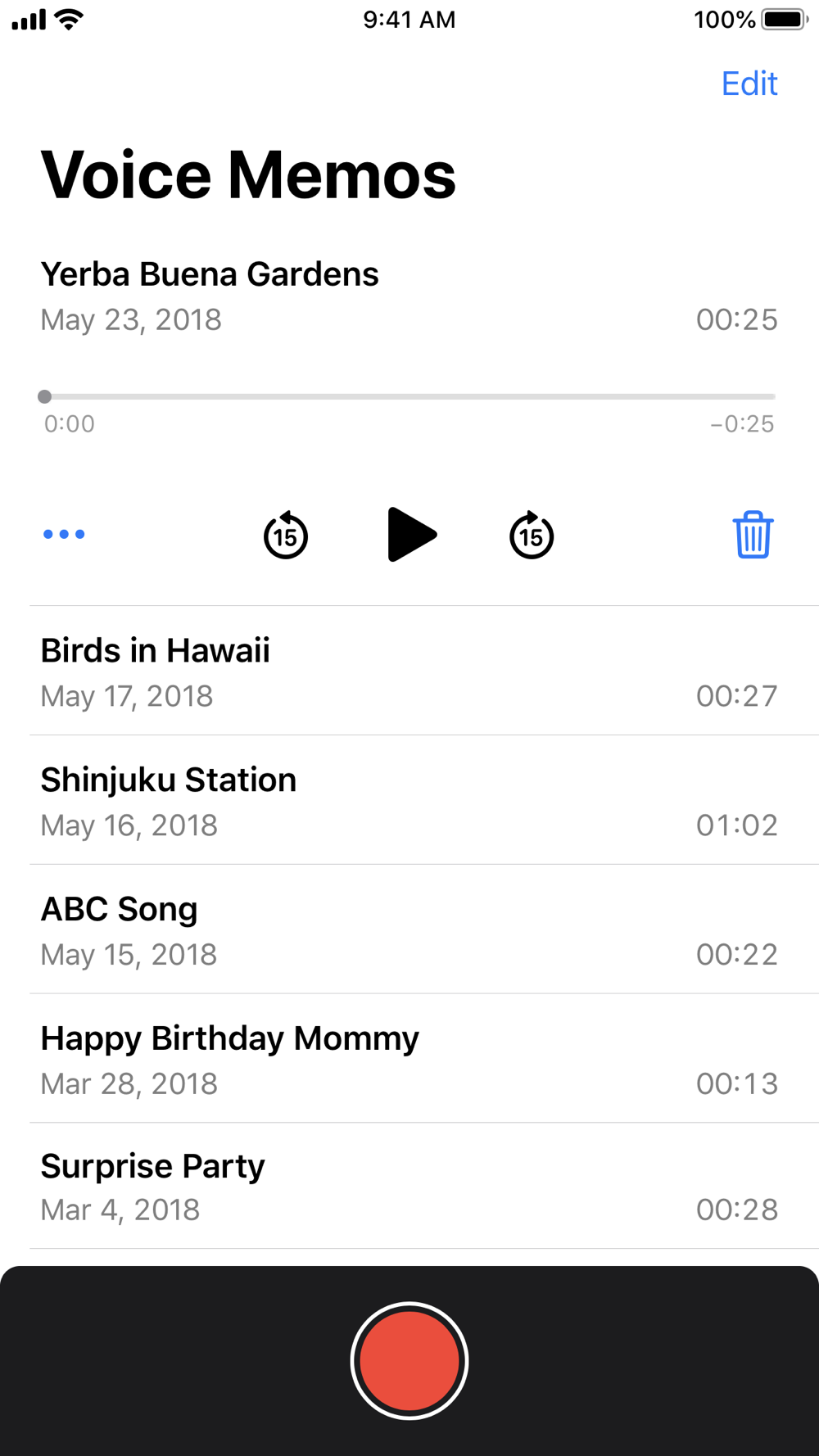
Task: Delete the Yerba Buena Gardens memo
Action: pyautogui.click(x=753, y=535)
